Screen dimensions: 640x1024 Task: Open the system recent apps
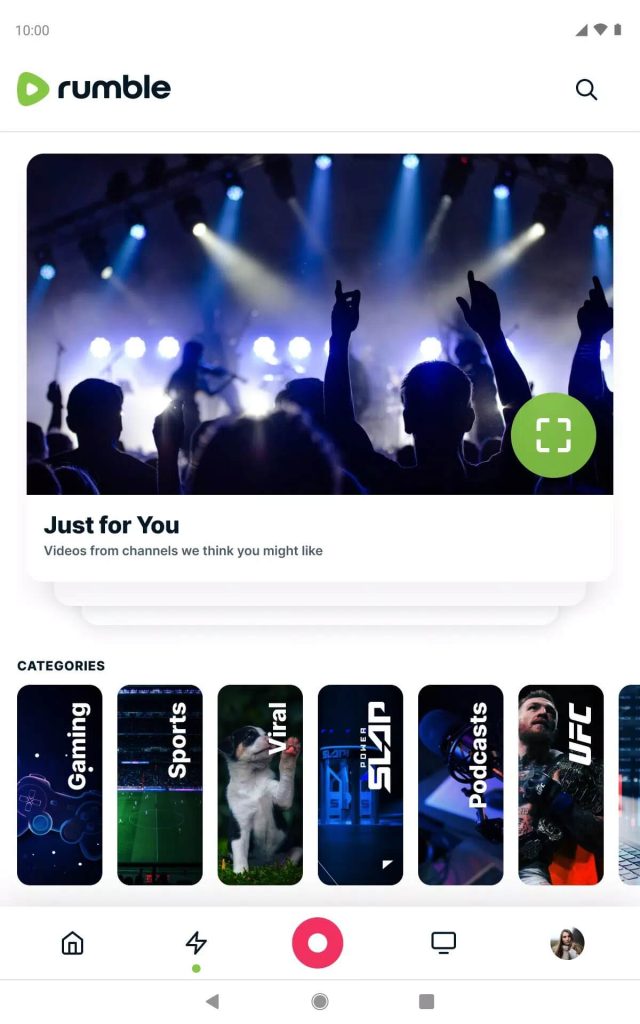426,1001
